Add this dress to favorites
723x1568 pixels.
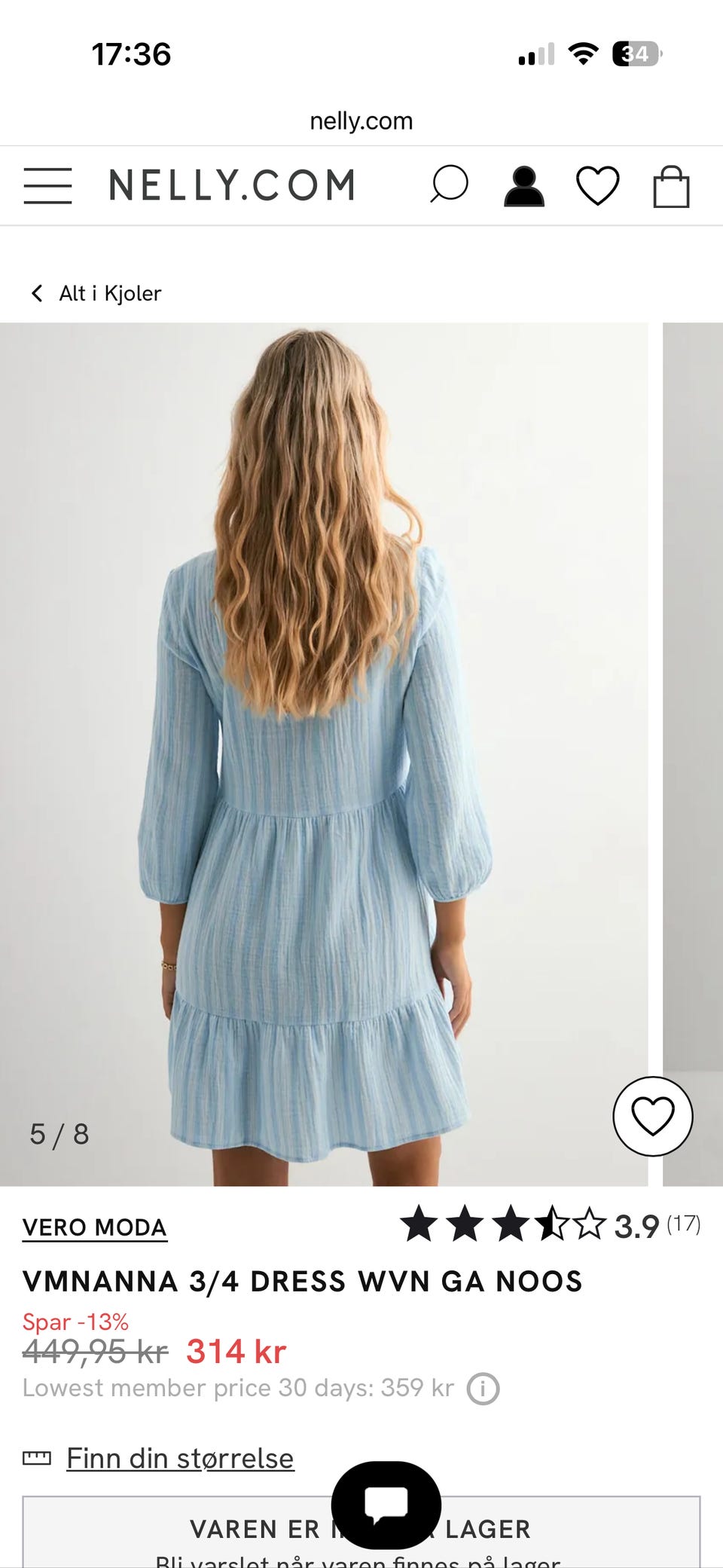point(652,1116)
